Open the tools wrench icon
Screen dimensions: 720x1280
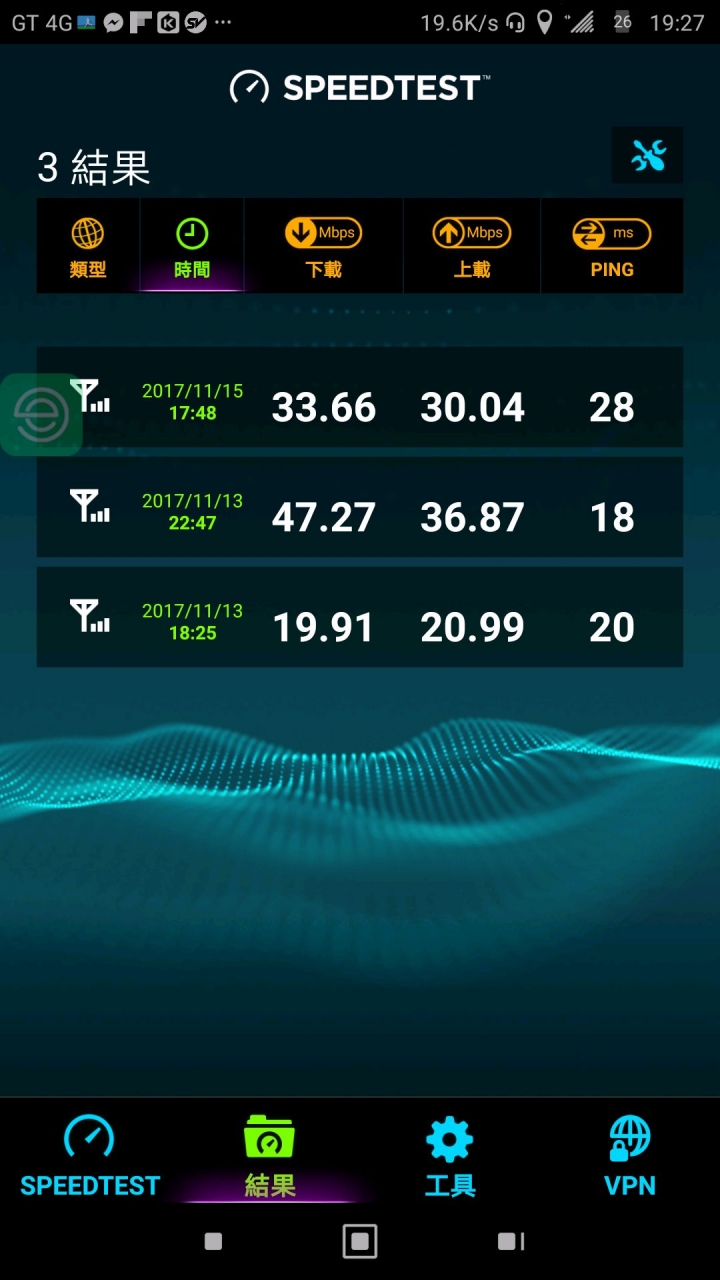pos(647,155)
